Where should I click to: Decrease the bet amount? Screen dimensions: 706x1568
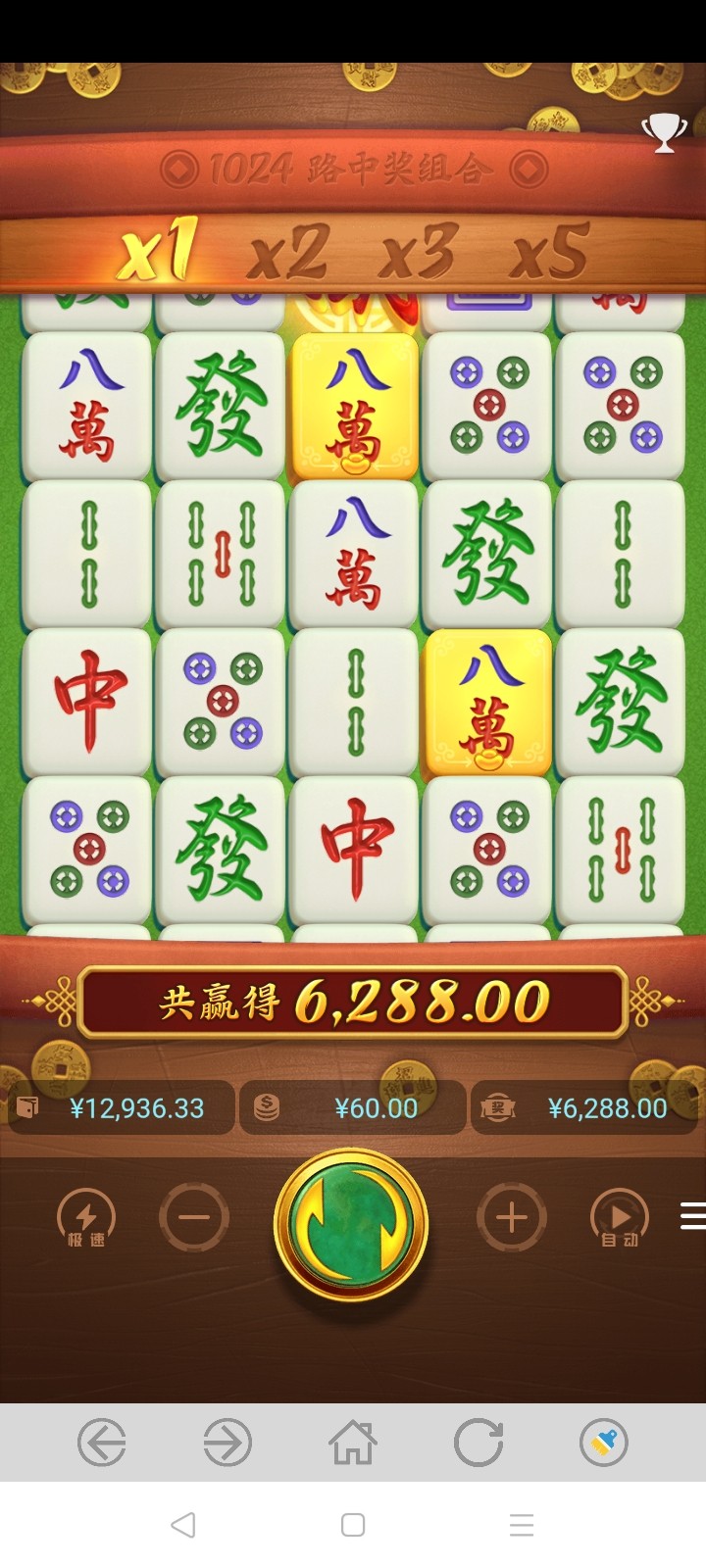[x=193, y=1217]
